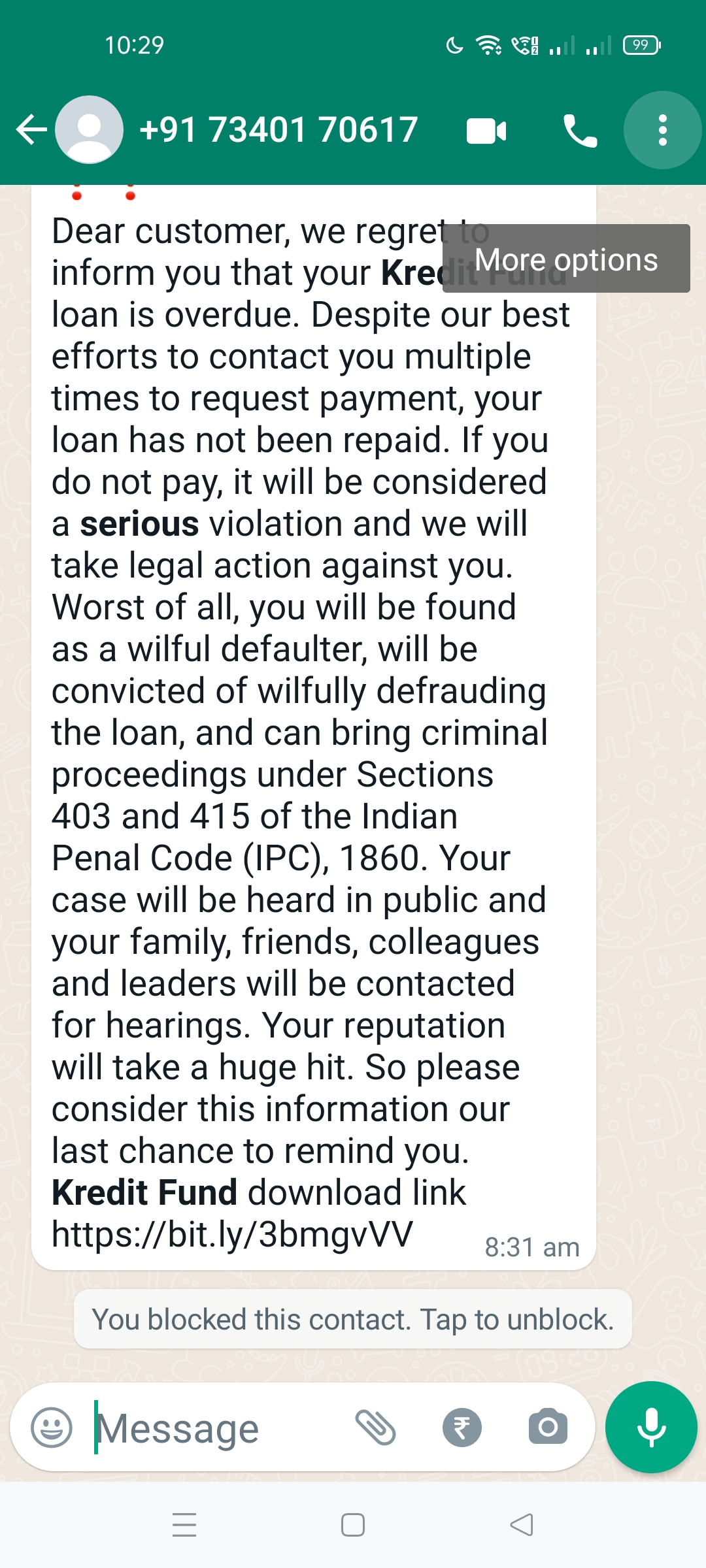This screenshot has width=706, height=1568.
Task: Open the emoji picker
Action: click(52, 1428)
